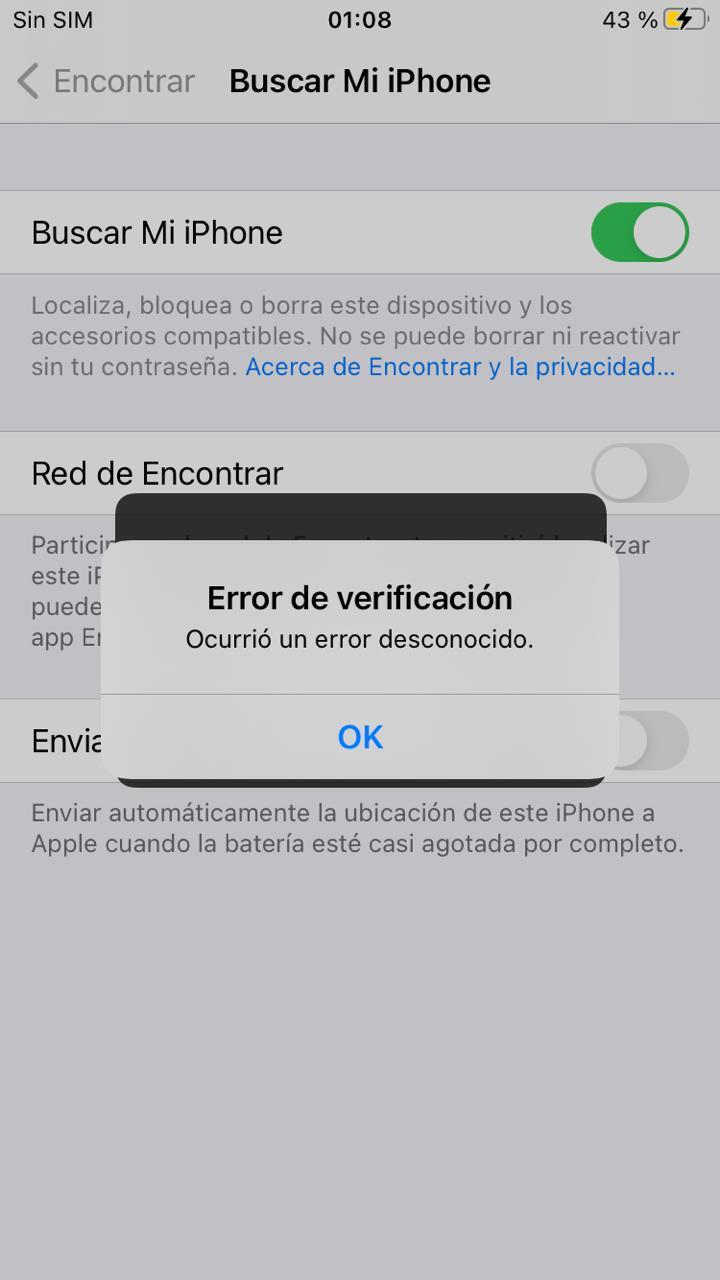Go back to the Encontrar screen
The width and height of the screenshot is (720, 1280).
[x=106, y=81]
